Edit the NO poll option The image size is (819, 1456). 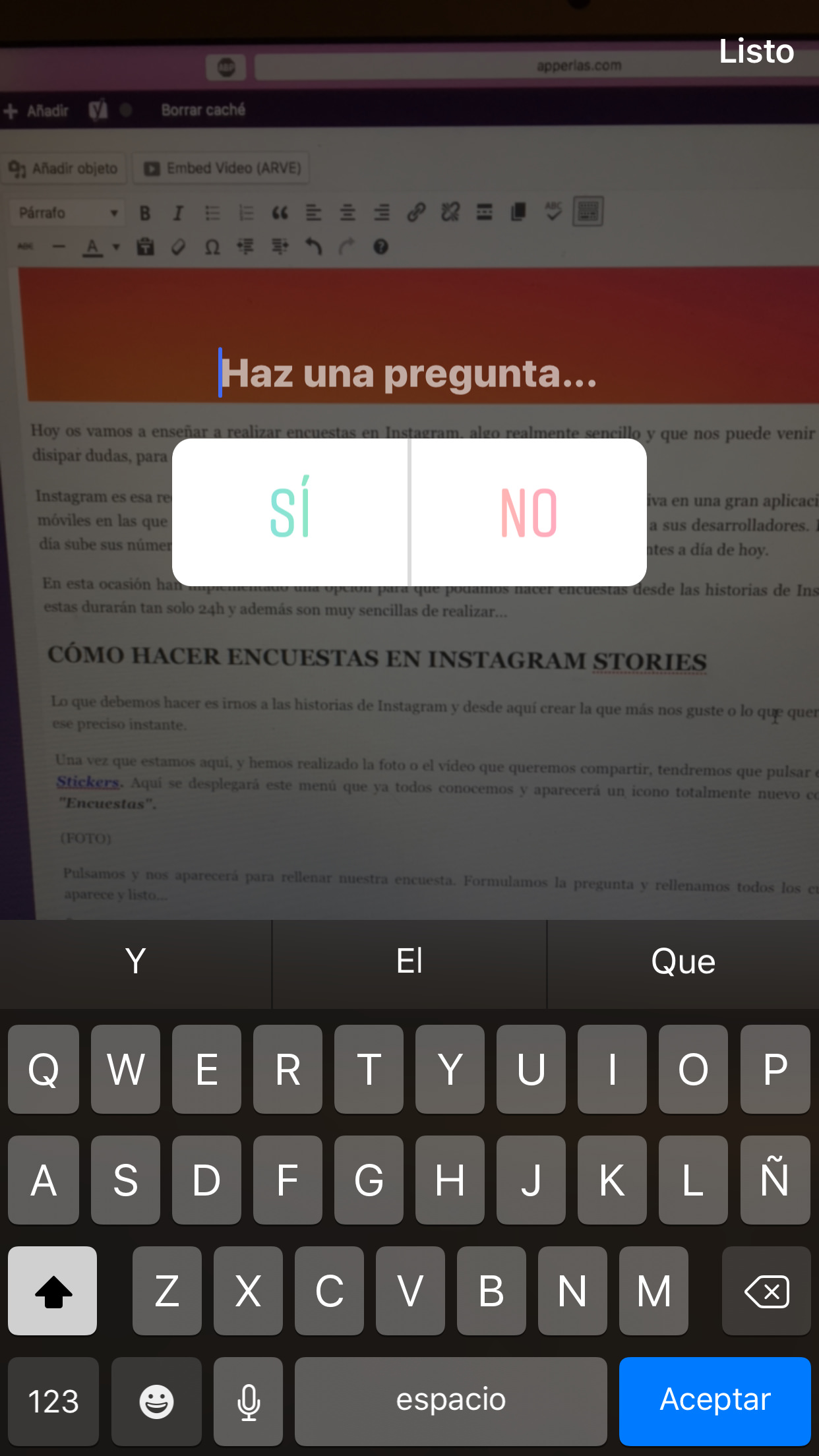[x=528, y=512]
